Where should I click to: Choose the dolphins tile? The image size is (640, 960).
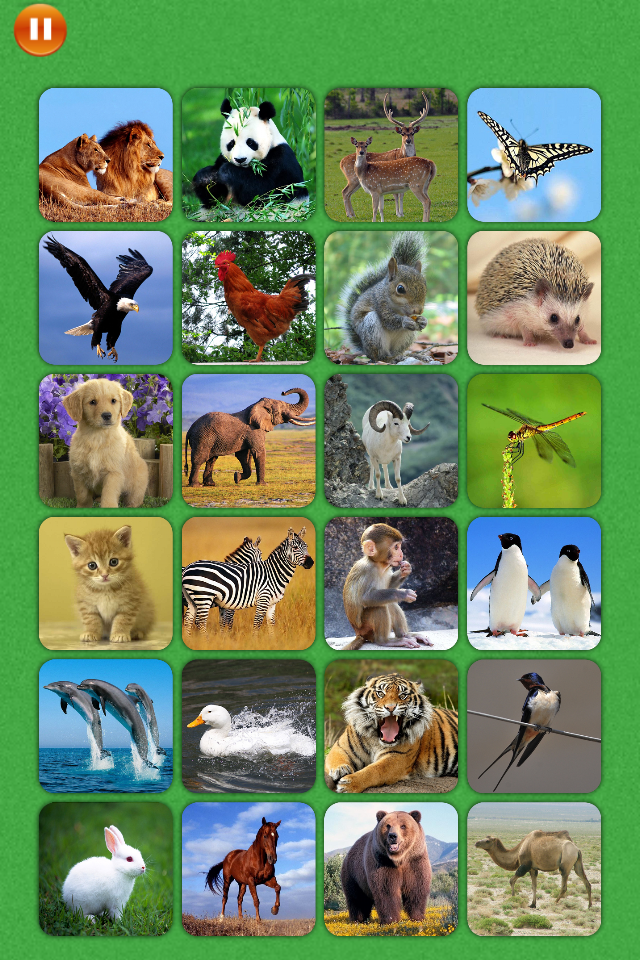pos(106,726)
